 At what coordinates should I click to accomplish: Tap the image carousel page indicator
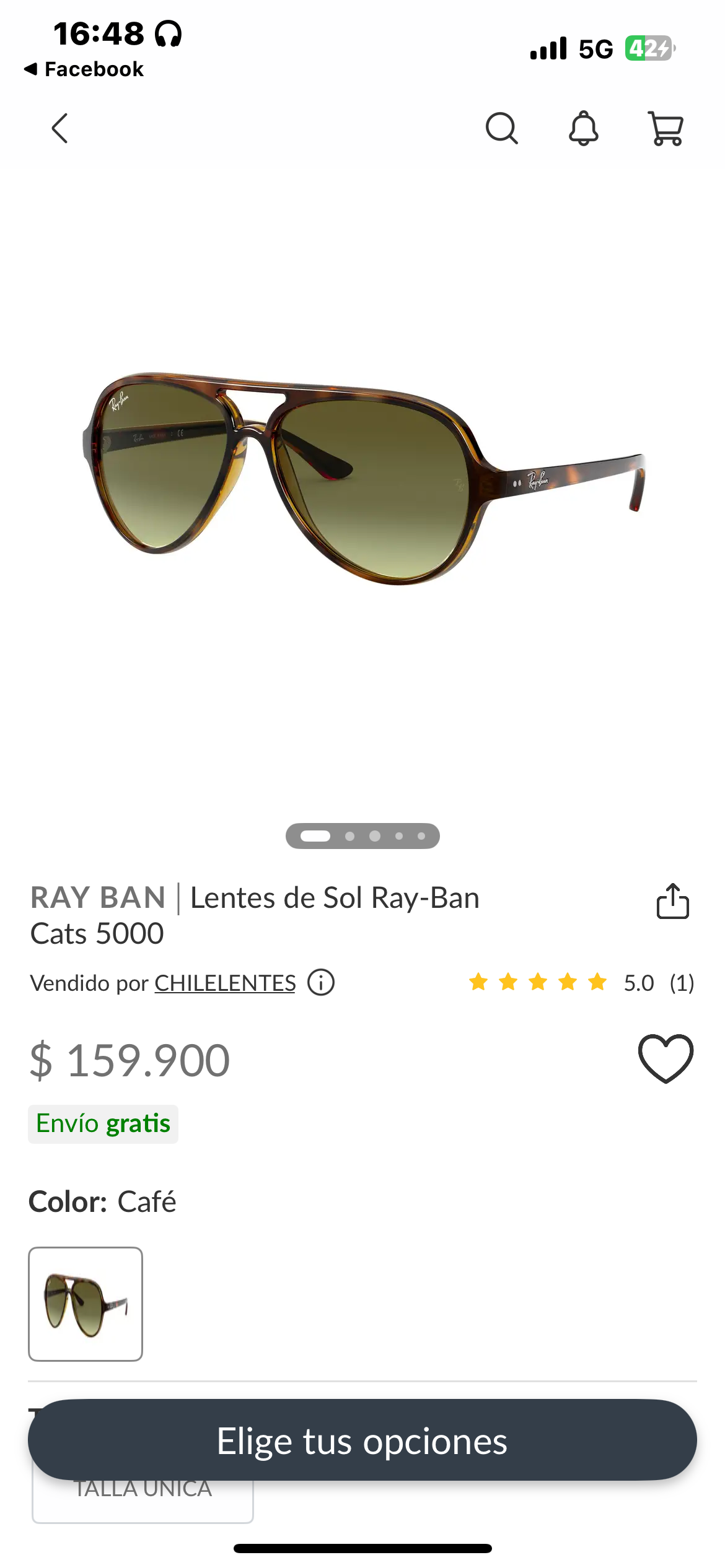pos(362,836)
